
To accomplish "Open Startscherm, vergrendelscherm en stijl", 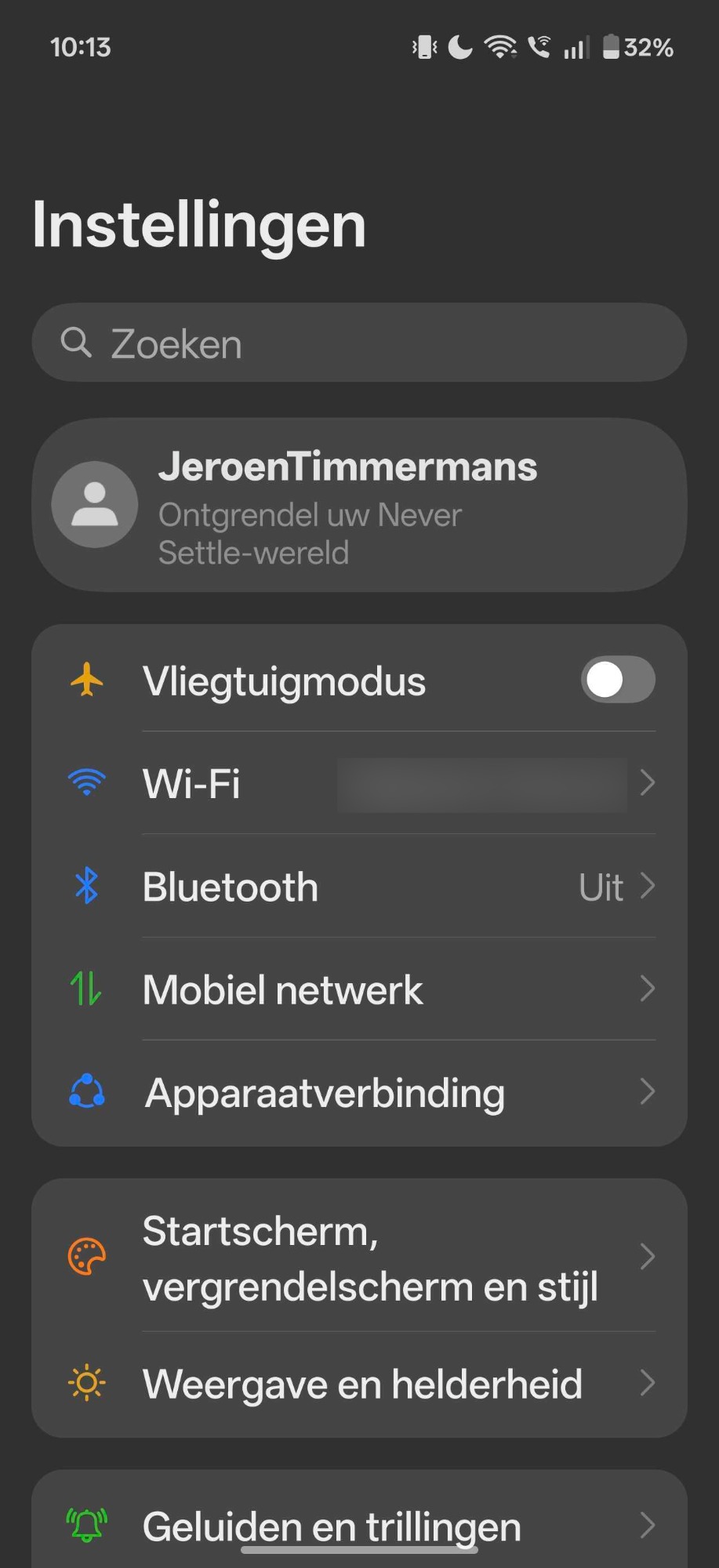I will (x=359, y=1258).
